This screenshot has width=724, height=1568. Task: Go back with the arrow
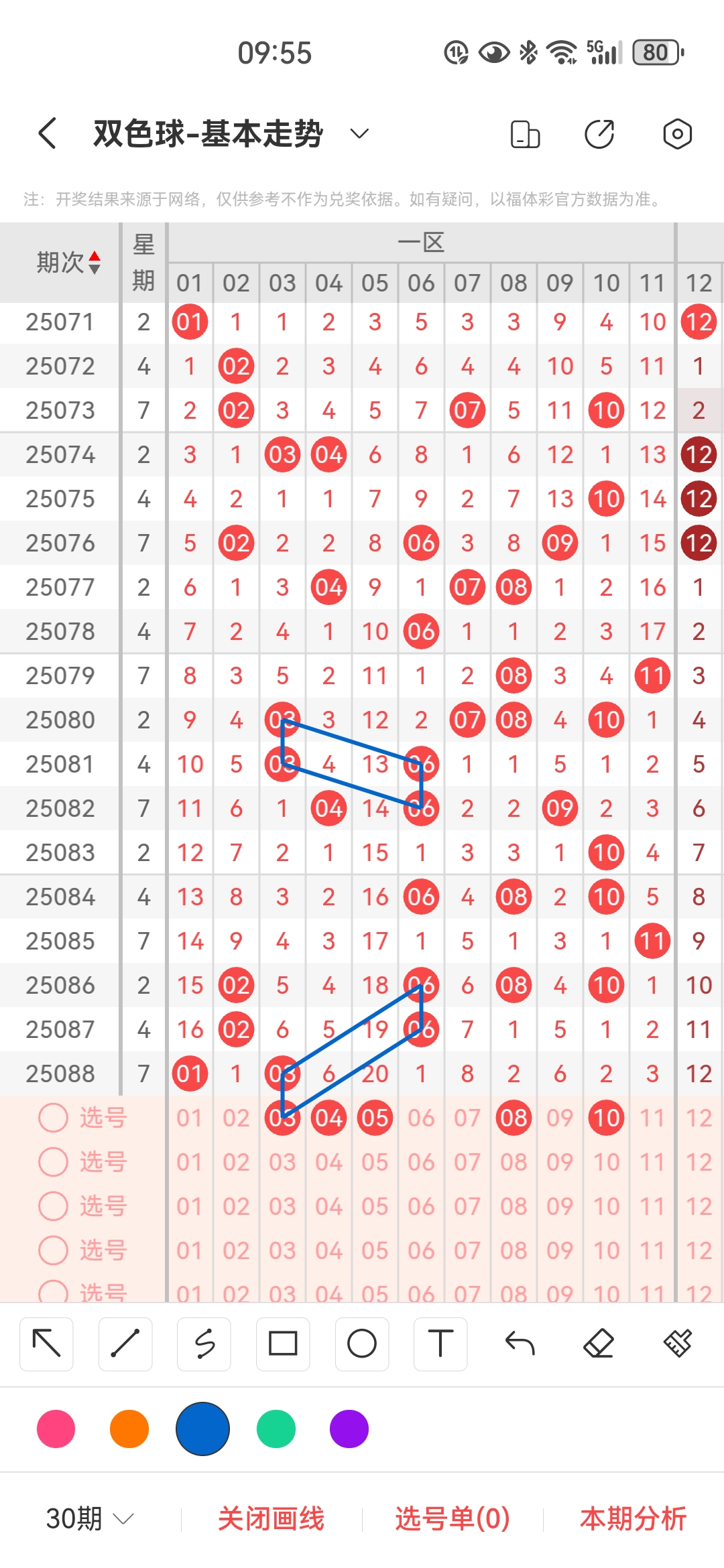point(47,133)
